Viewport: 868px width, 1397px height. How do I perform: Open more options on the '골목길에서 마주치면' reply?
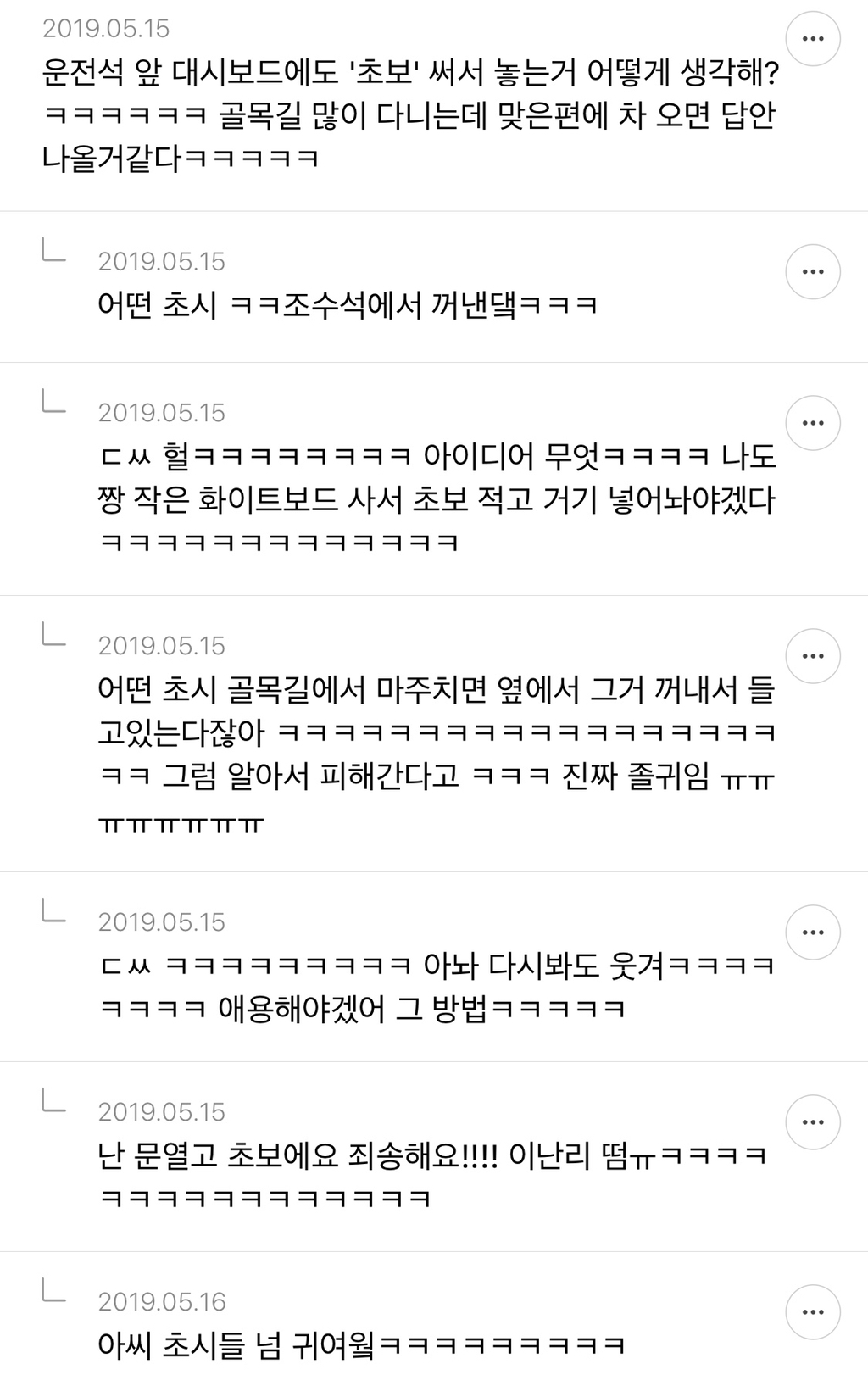pyautogui.click(x=813, y=656)
